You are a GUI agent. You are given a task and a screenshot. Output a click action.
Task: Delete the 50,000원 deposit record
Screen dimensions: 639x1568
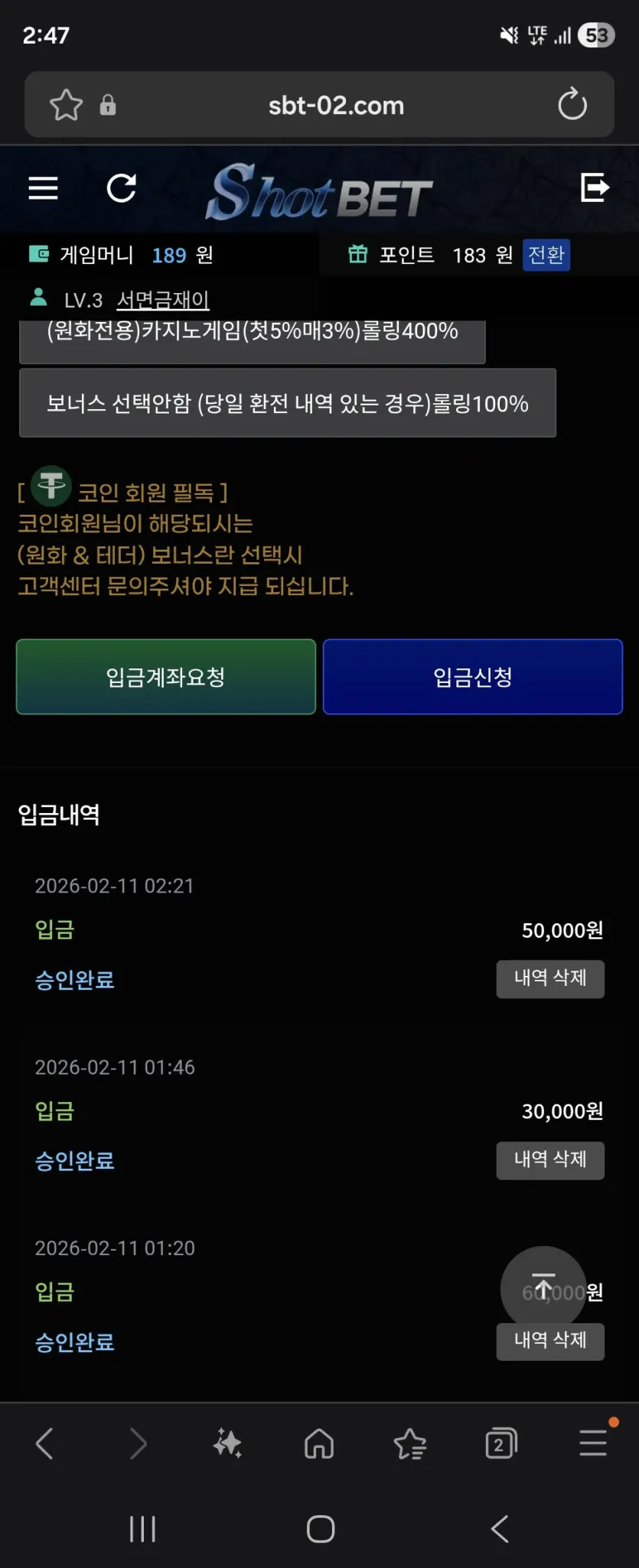[x=550, y=979]
